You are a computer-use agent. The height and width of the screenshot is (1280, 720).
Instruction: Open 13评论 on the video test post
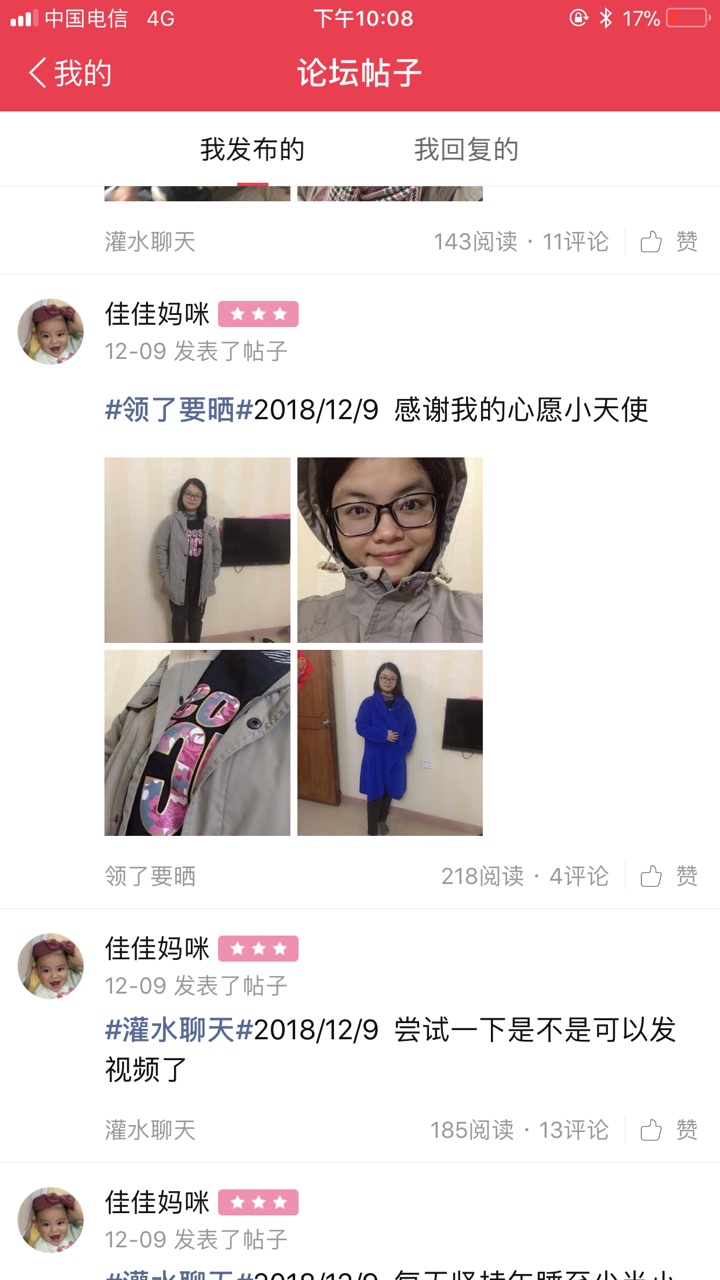(x=574, y=1130)
